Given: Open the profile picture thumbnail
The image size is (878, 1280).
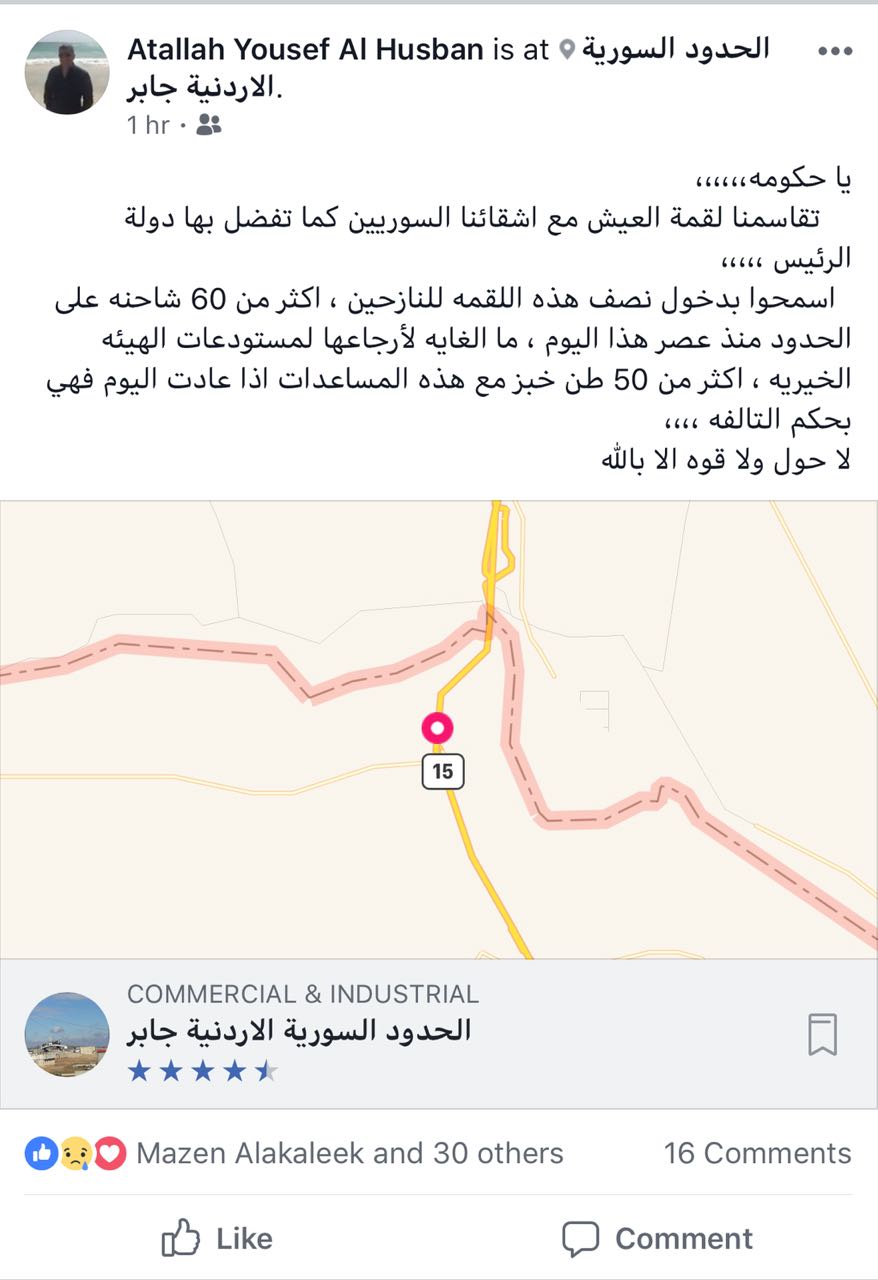Looking at the screenshot, I should point(66,70).
